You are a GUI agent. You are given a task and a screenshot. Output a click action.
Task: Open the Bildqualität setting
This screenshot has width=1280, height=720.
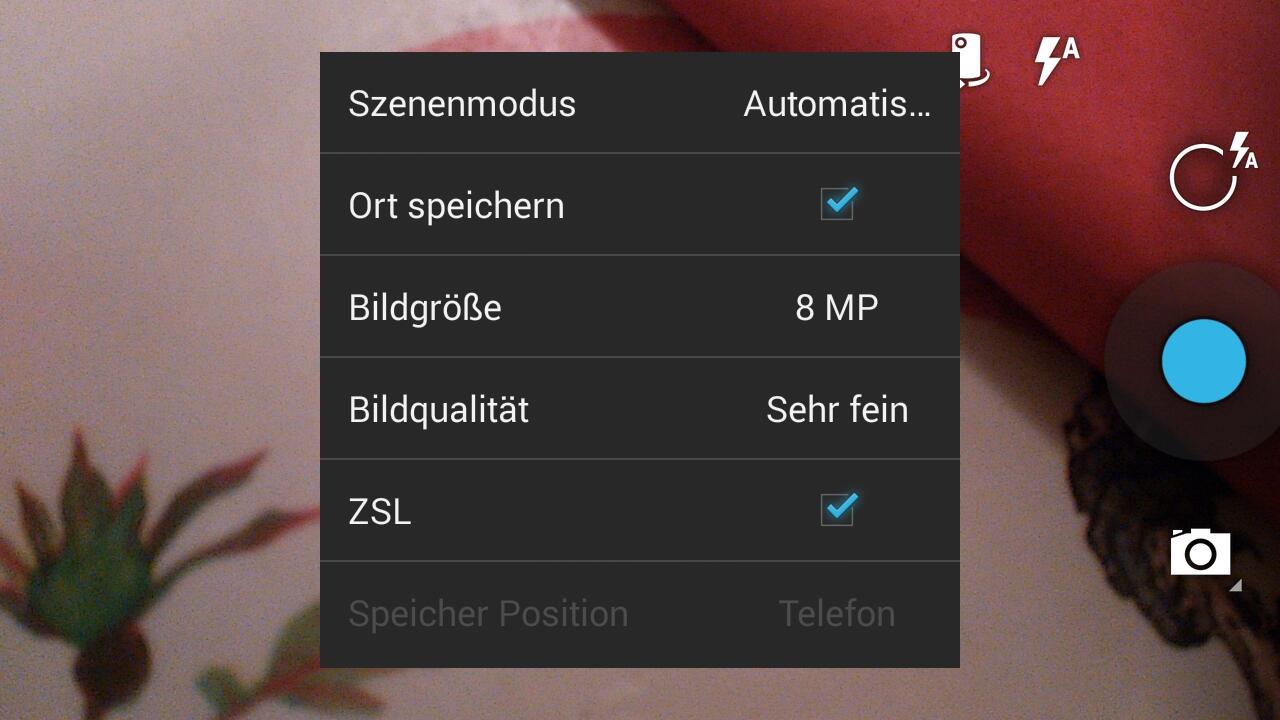[640, 409]
